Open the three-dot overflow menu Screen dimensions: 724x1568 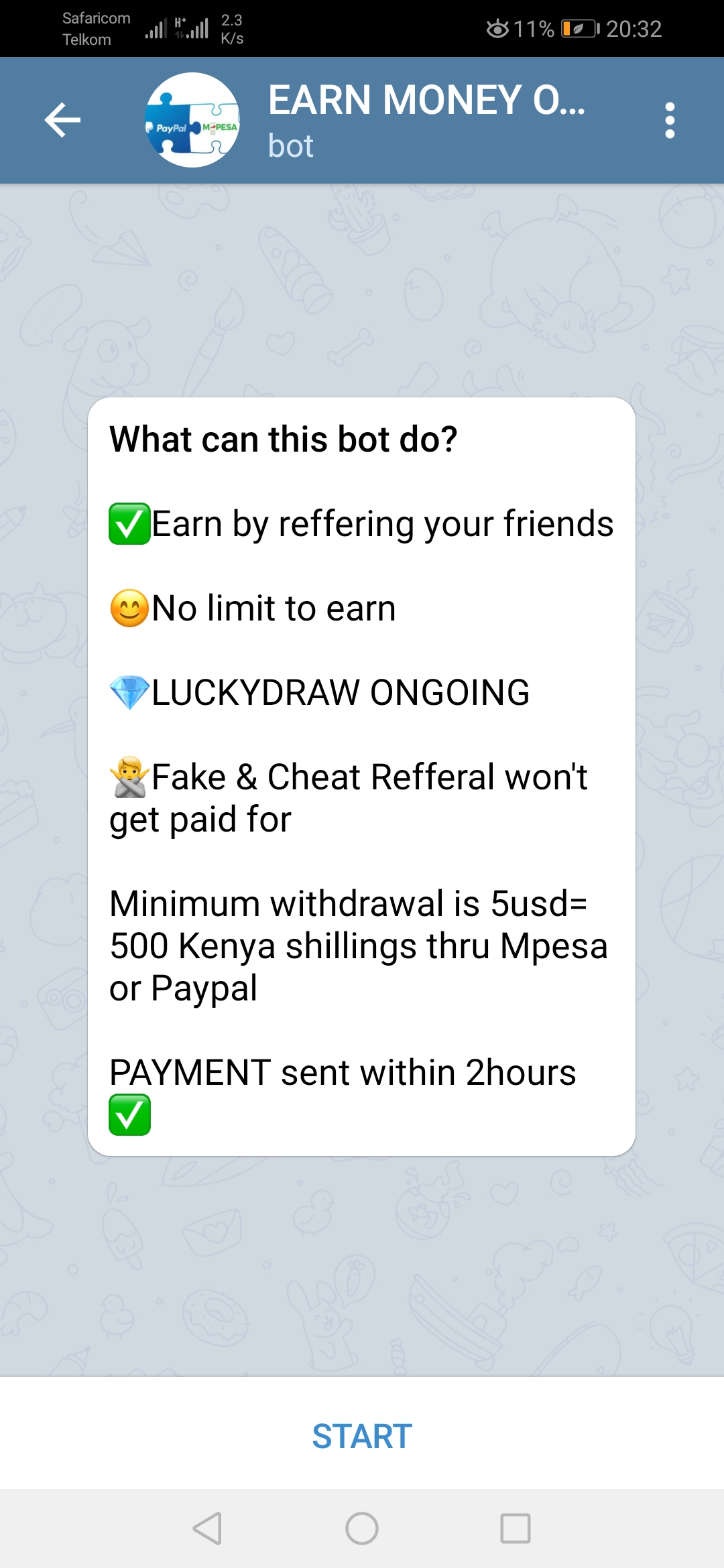coord(669,121)
